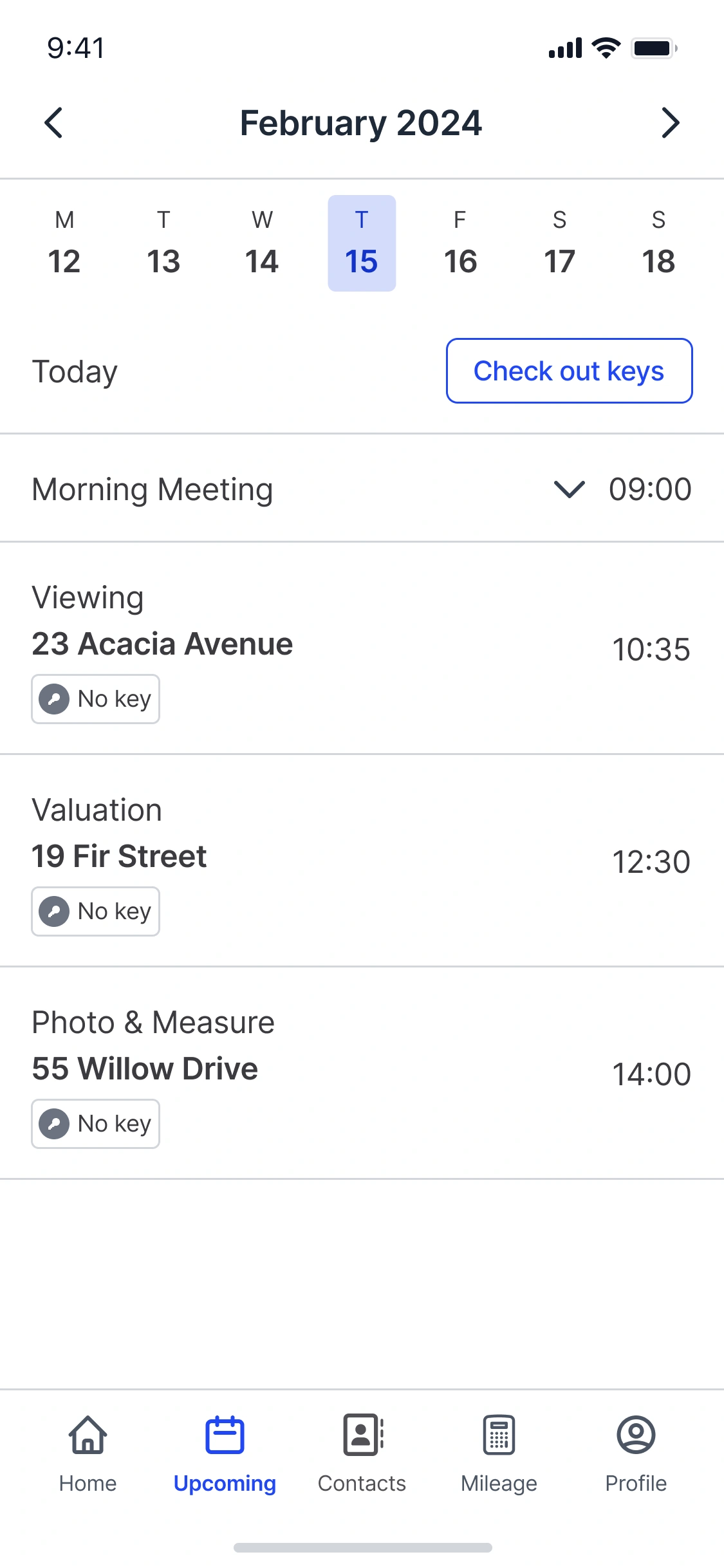Toggle the No key badge for the Valuation

coord(95,911)
